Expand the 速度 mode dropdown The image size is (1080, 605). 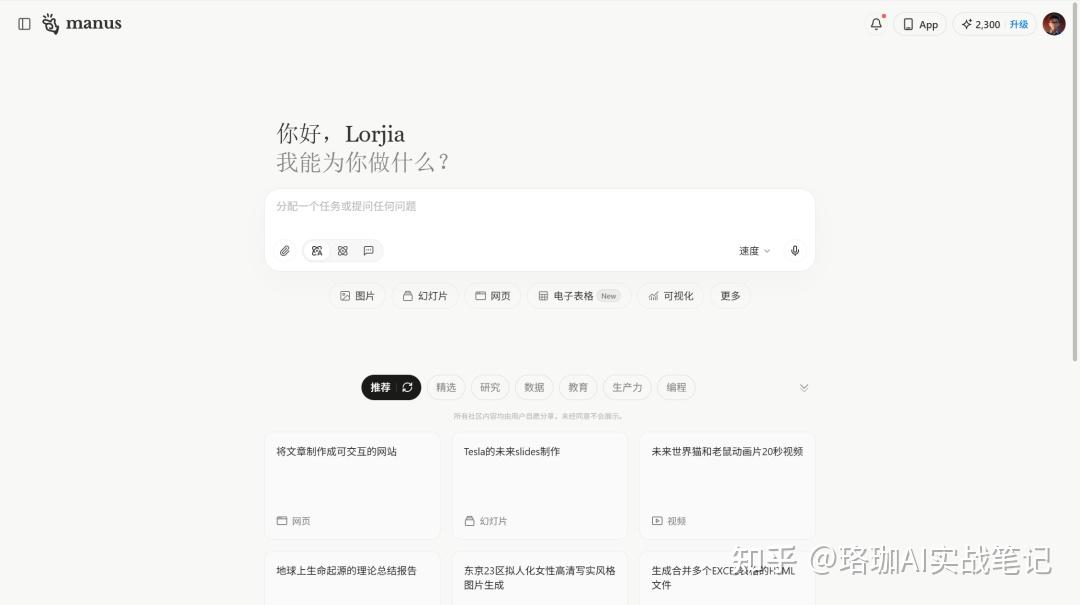click(755, 251)
